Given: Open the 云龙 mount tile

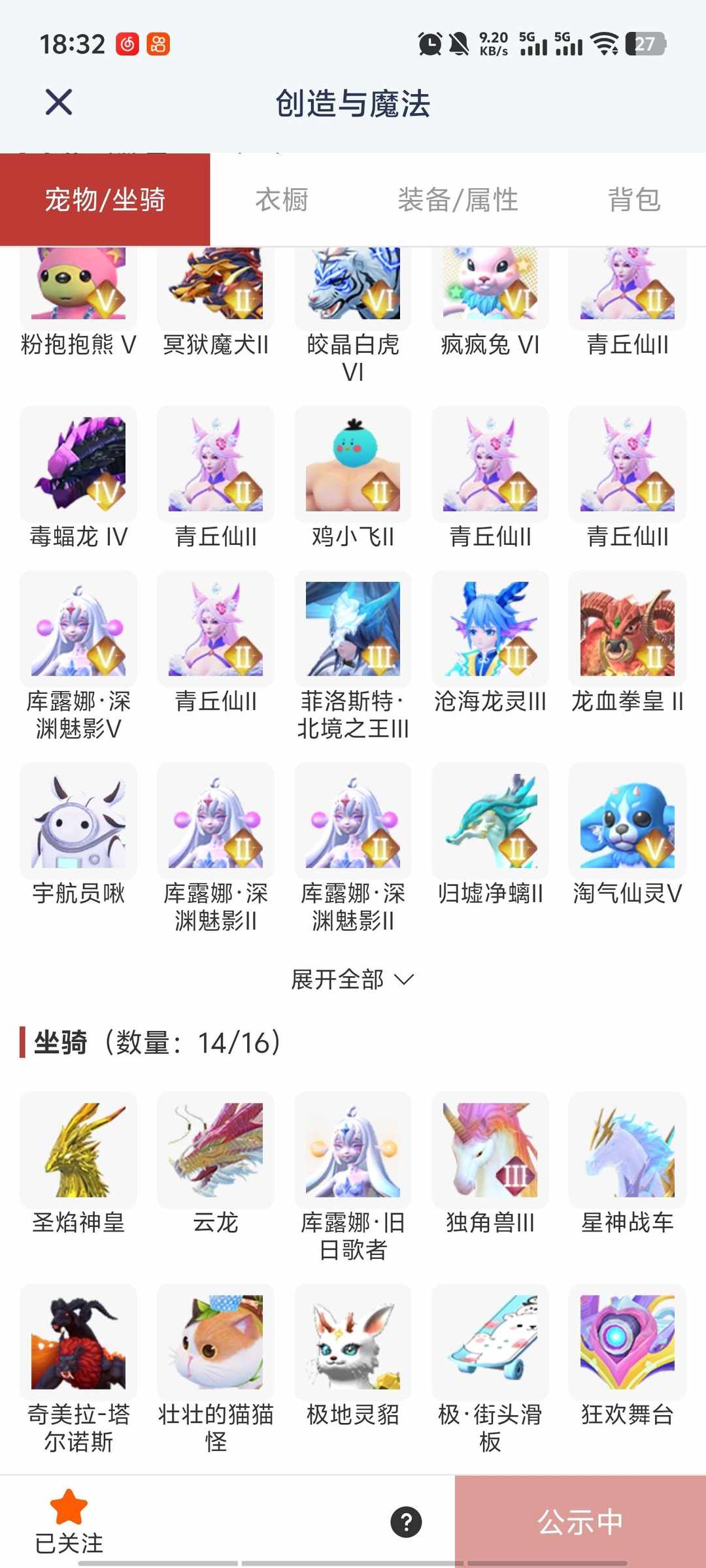Looking at the screenshot, I should [x=216, y=1151].
